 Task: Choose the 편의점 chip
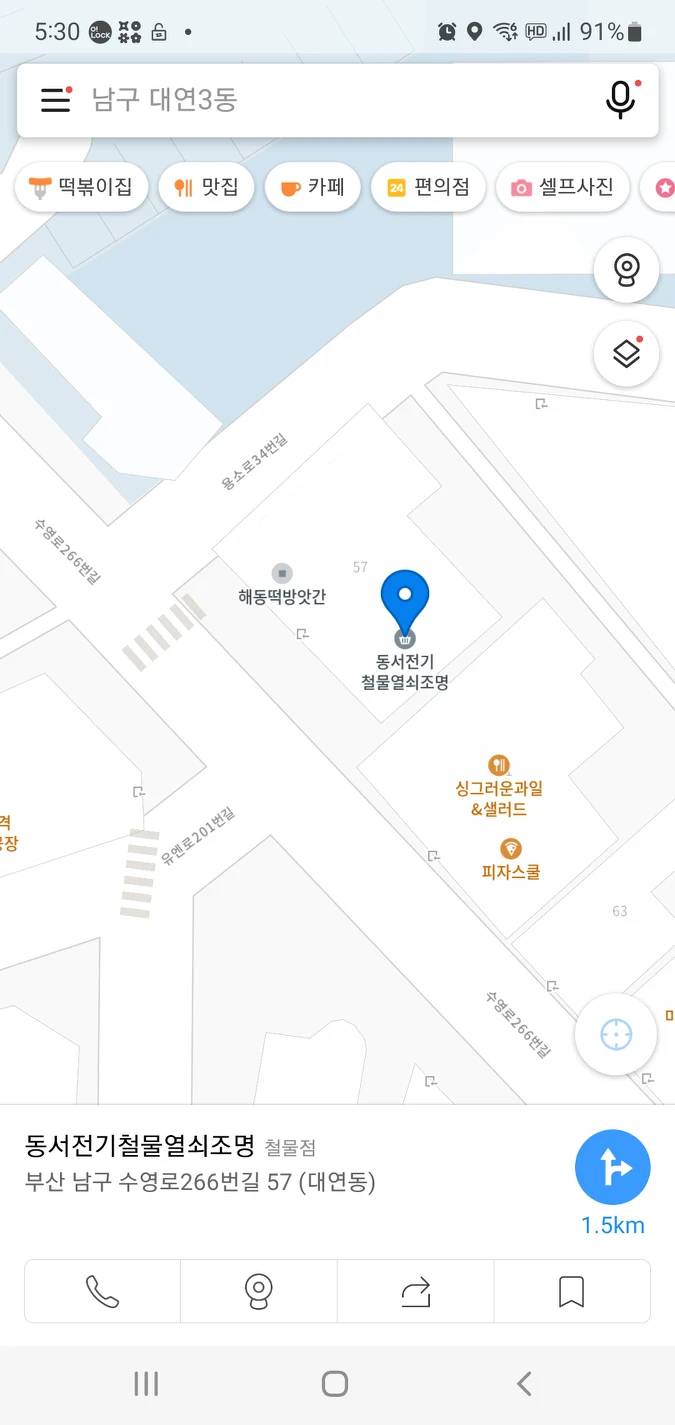[x=428, y=187]
